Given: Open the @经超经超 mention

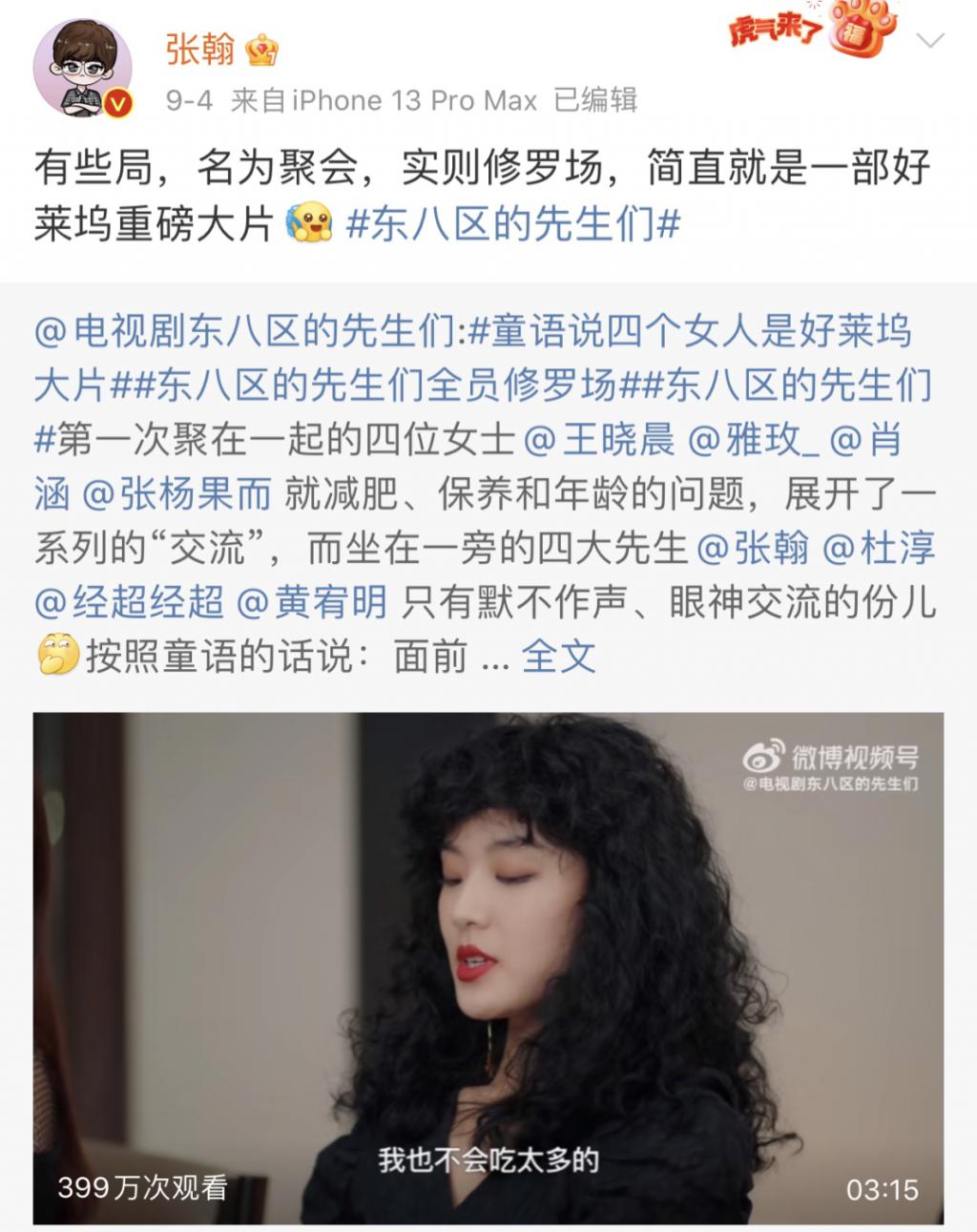Looking at the screenshot, I should pyautogui.click(x=130, y=602).
